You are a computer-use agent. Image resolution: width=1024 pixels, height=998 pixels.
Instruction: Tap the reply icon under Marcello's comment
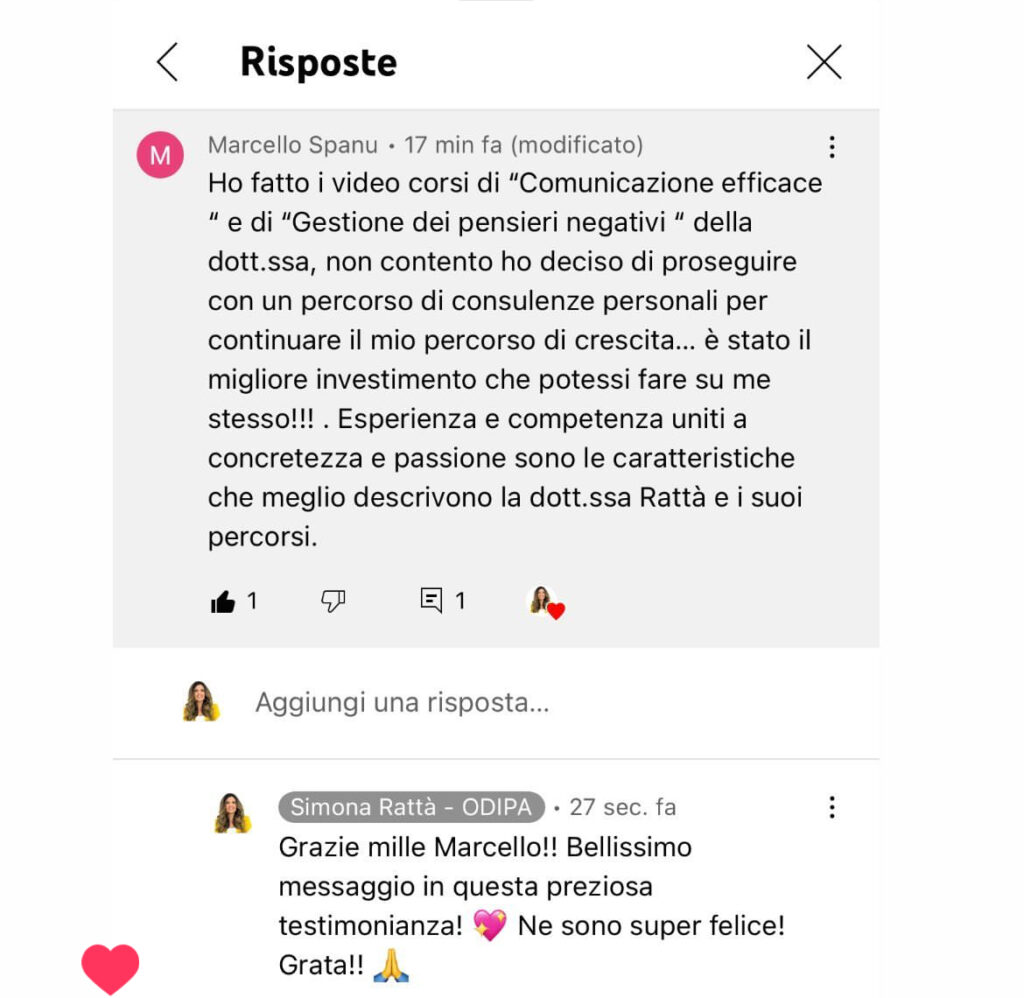click(x=431, y=601)
